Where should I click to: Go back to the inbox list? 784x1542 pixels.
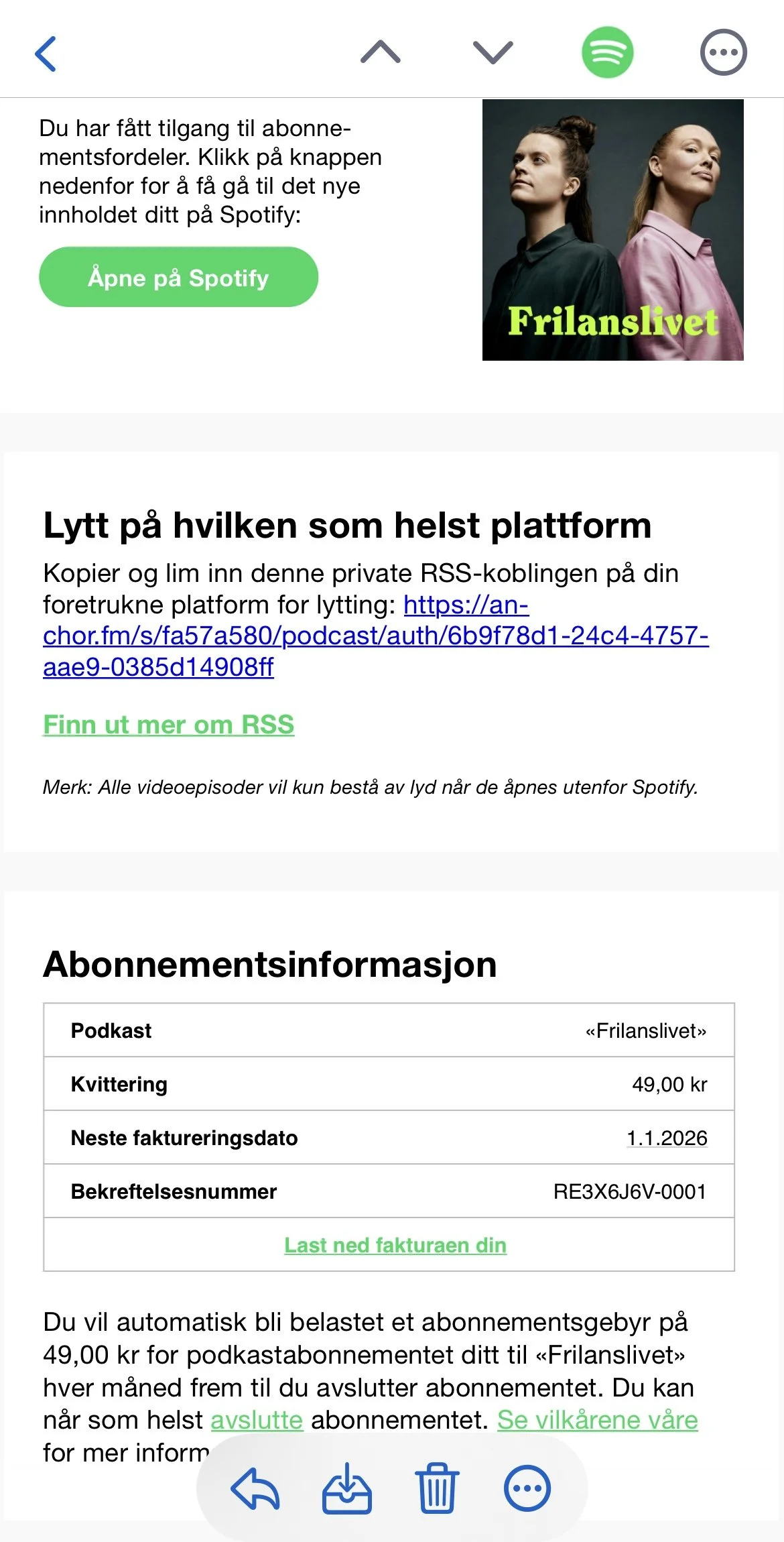click(46, 53)
